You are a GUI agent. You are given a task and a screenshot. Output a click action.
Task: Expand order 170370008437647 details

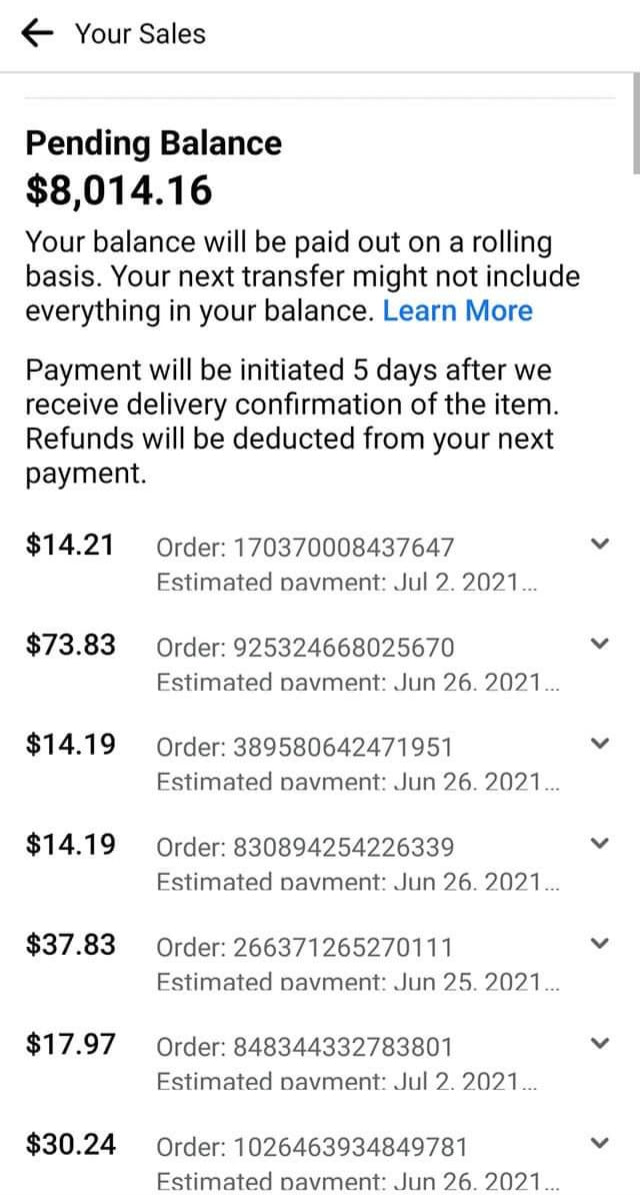point(599,544)
